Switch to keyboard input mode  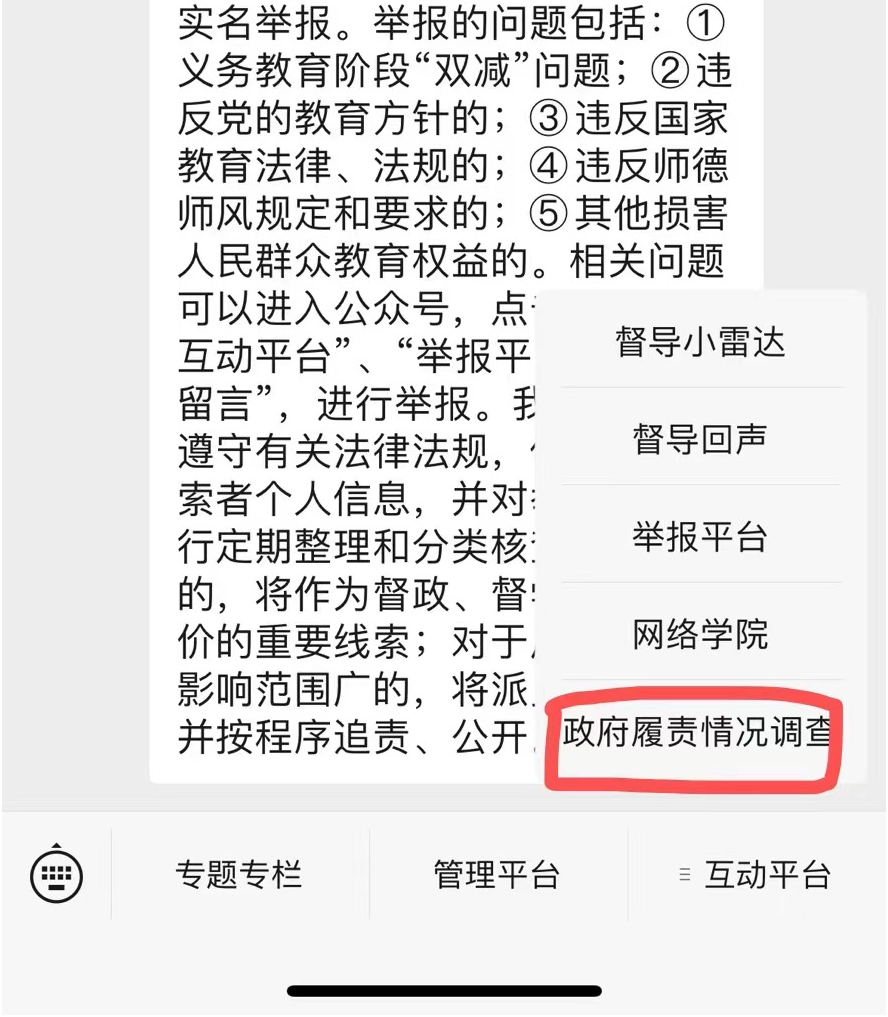56,876
